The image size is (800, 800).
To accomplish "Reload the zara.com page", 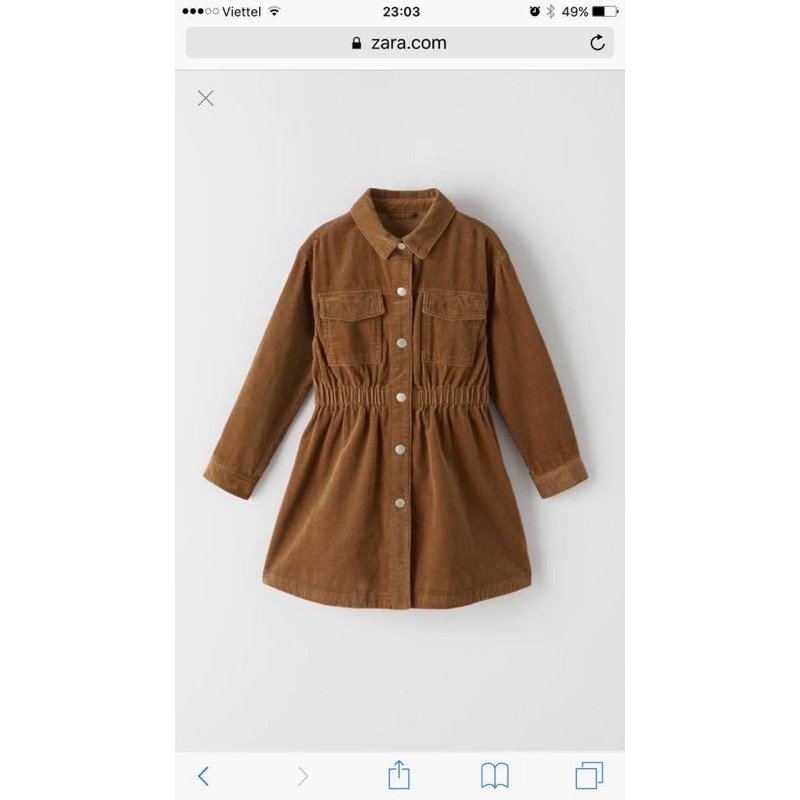I will (597, 43).
